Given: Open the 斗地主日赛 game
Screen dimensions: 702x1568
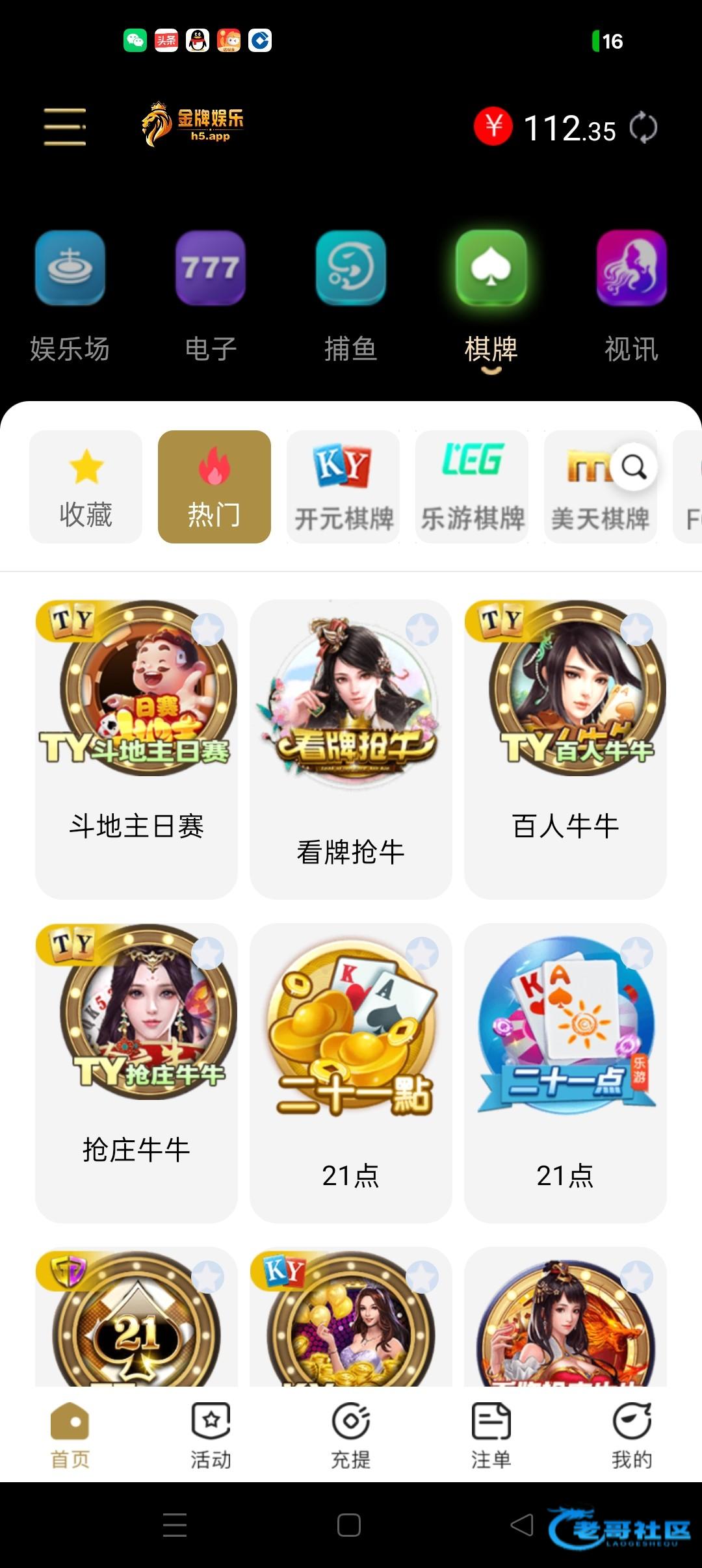Looking at the screenshot, I should (136, 748).
